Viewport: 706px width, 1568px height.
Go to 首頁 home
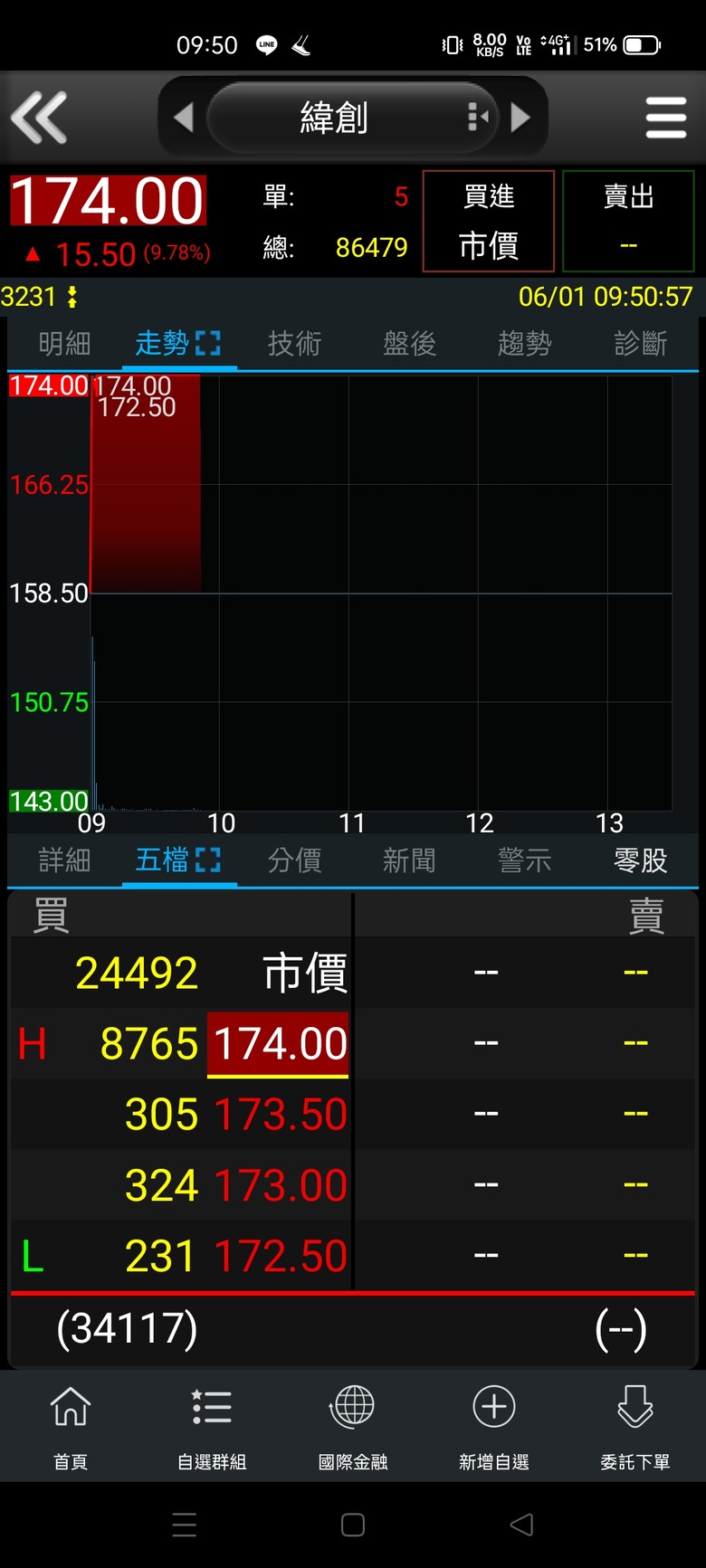(71, 1427)
